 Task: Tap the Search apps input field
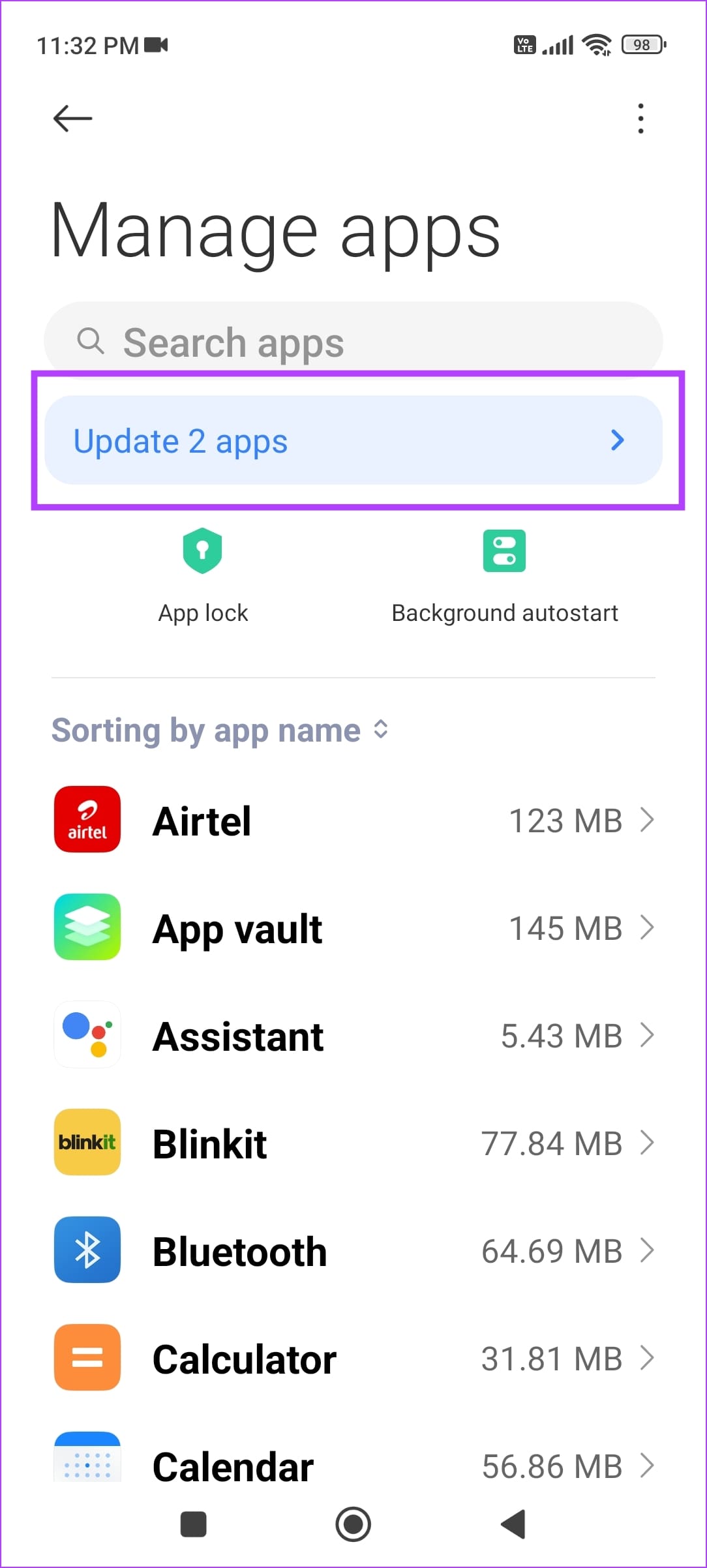coord(352,340)
